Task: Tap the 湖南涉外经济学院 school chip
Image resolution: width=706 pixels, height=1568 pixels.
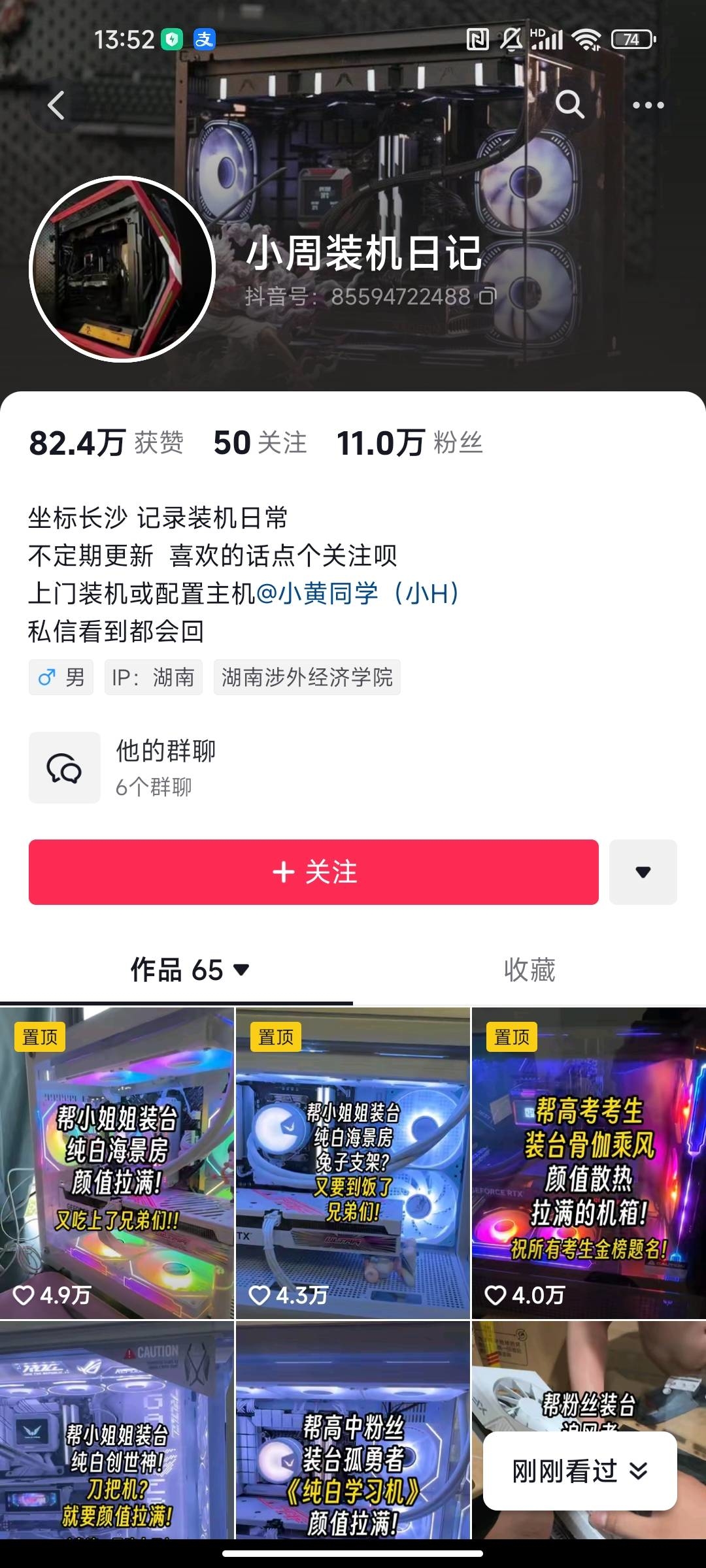Action: click(x=307, y=677)
